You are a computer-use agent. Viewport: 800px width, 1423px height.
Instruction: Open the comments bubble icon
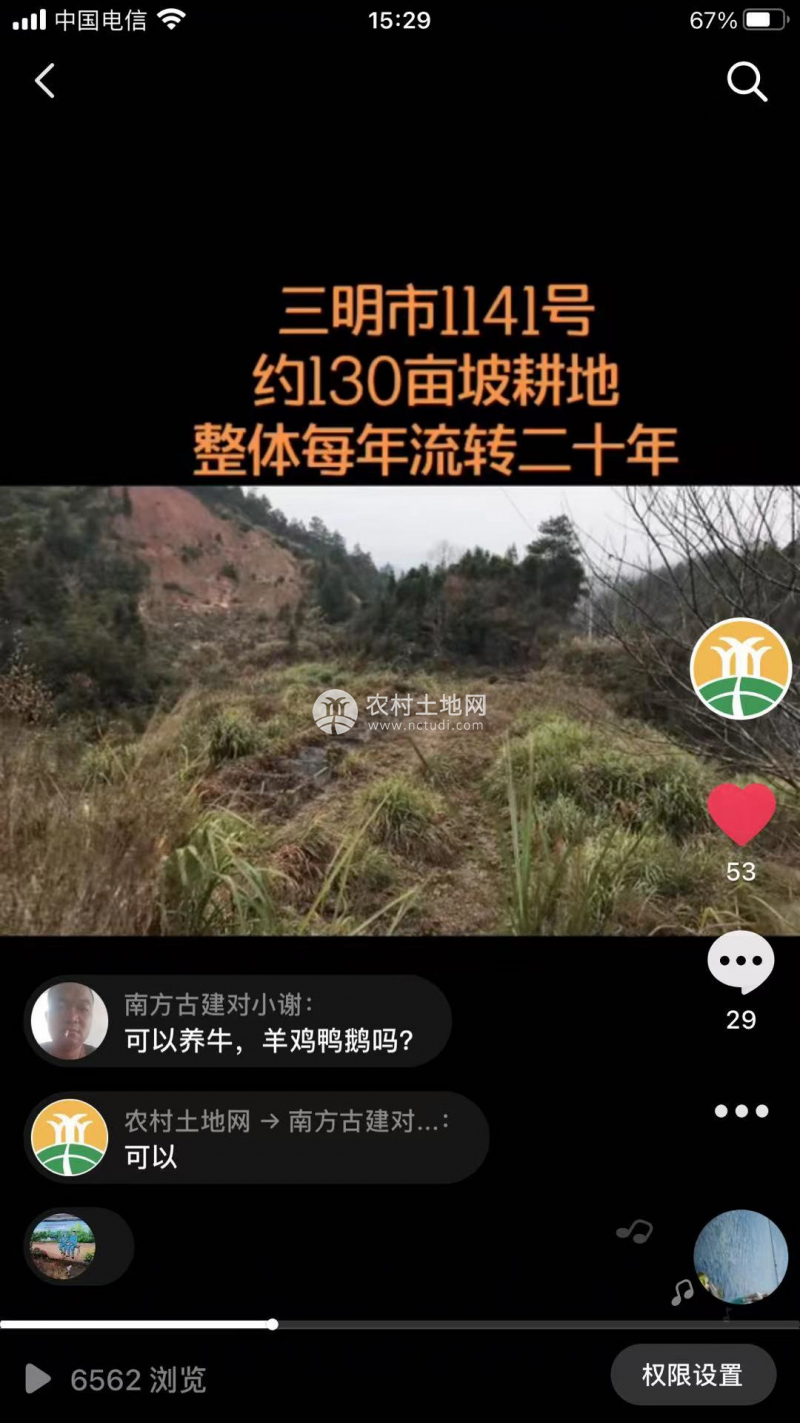(741, 961)
